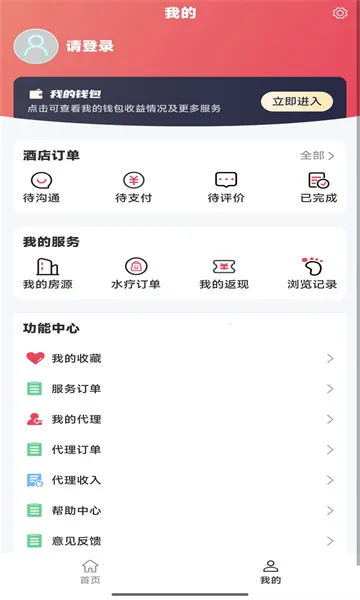The height and width of the screenshot is (600, 360).
Task: Open the 帮助中心 row
Action: [180, 510]
